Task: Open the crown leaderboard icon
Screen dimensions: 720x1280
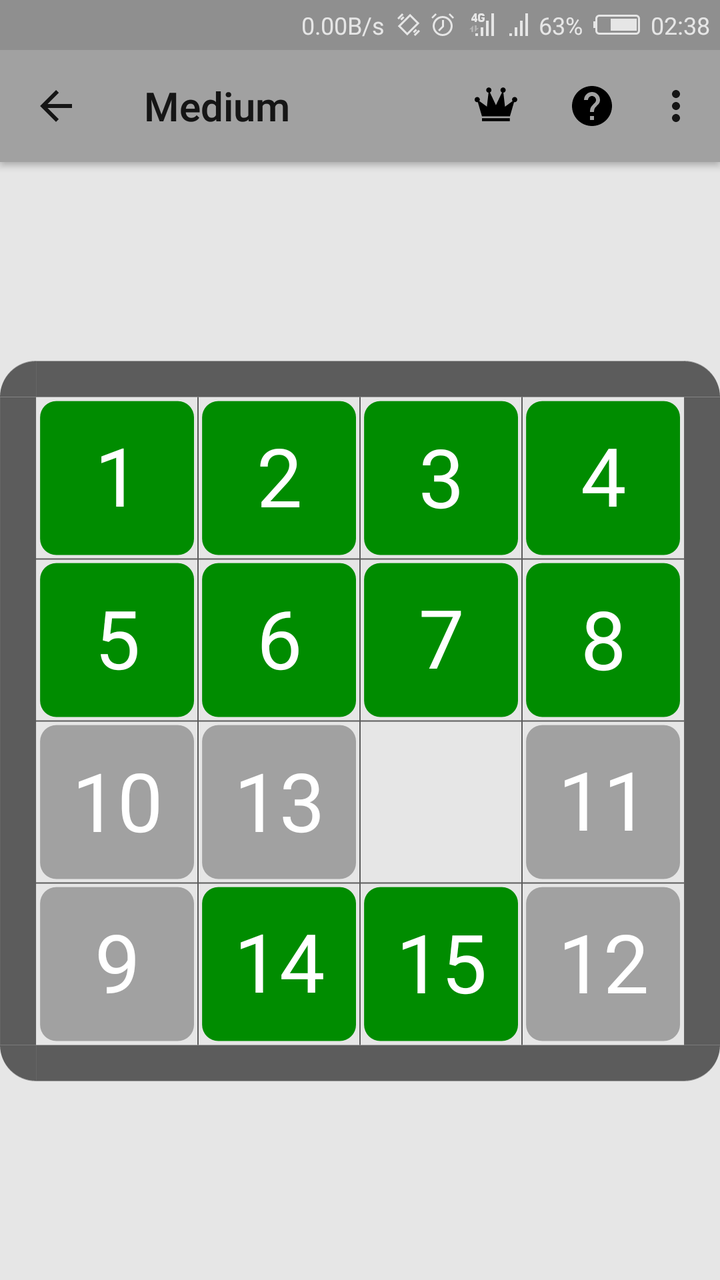Action: (496, 106)
